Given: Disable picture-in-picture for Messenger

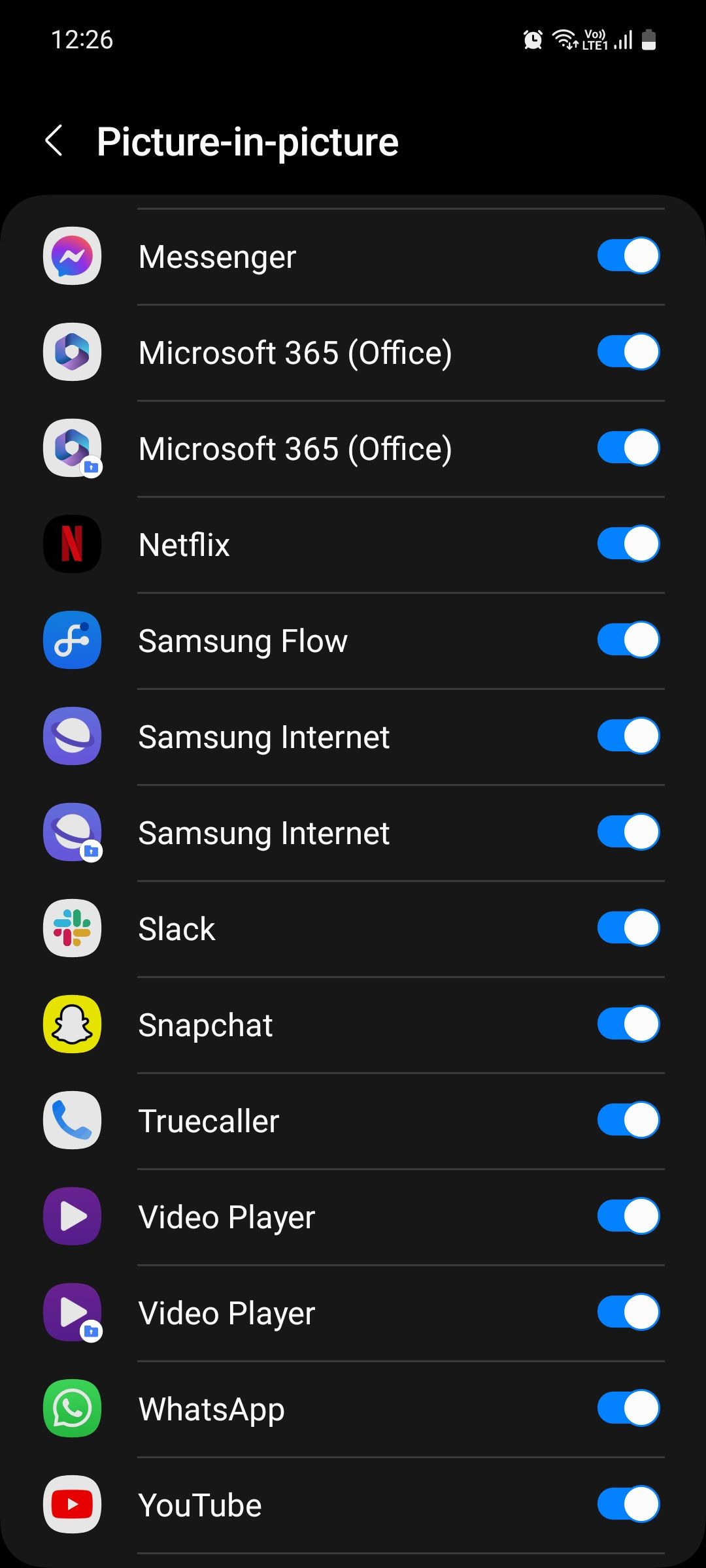Looking at the screenshot, I should point(628,255).
